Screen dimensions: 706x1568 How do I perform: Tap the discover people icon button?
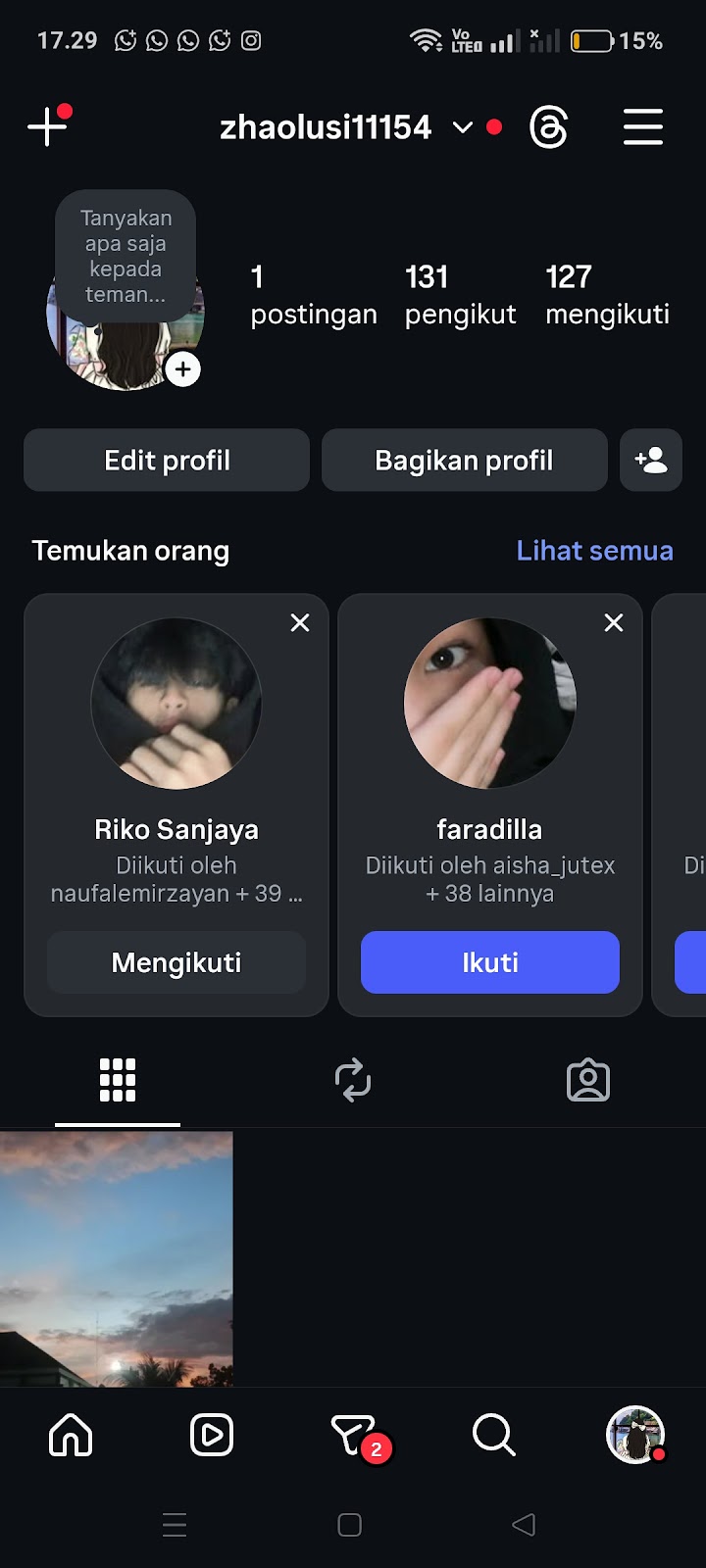(x=651, y=460)
